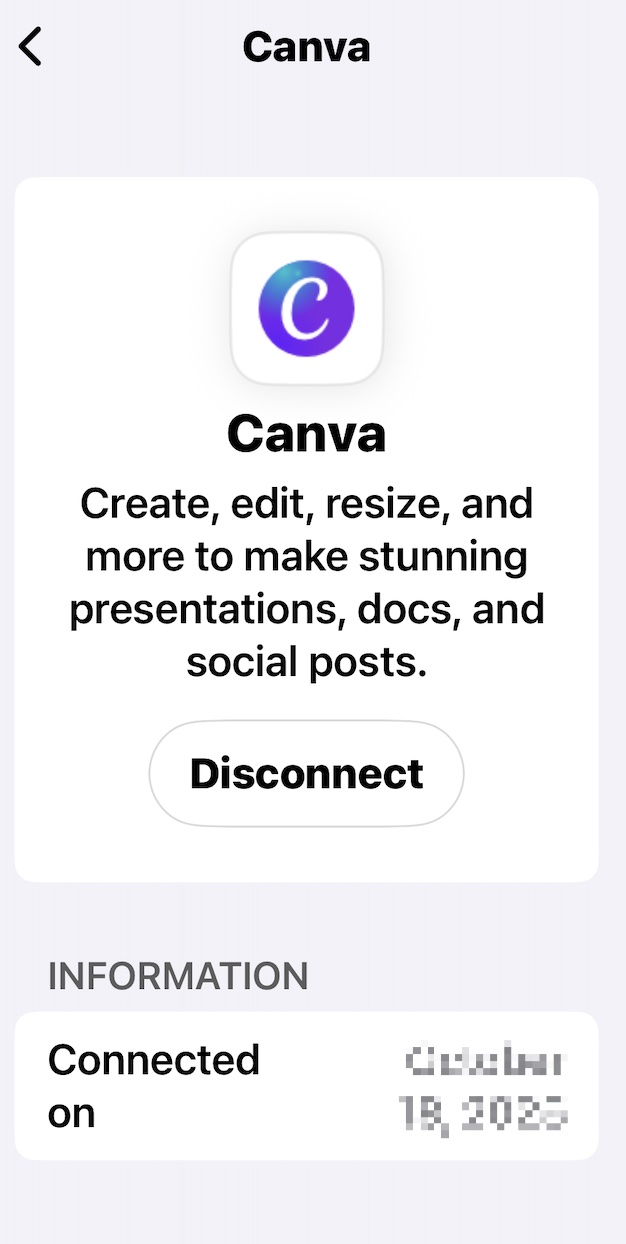Disconnect the Canva integration
Screen dimensions: 626x1244
click(306, 773)
